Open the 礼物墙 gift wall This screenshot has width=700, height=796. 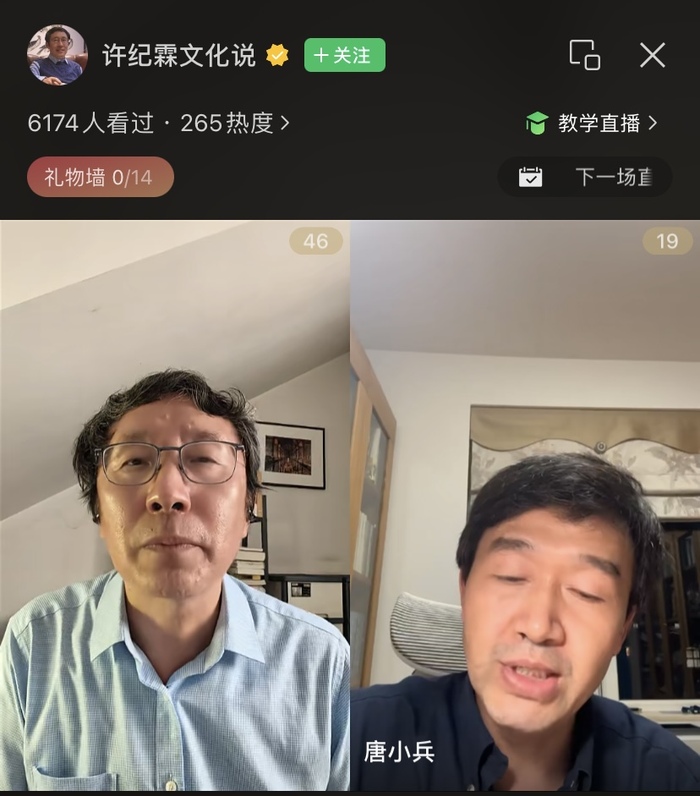pos(100,177)
